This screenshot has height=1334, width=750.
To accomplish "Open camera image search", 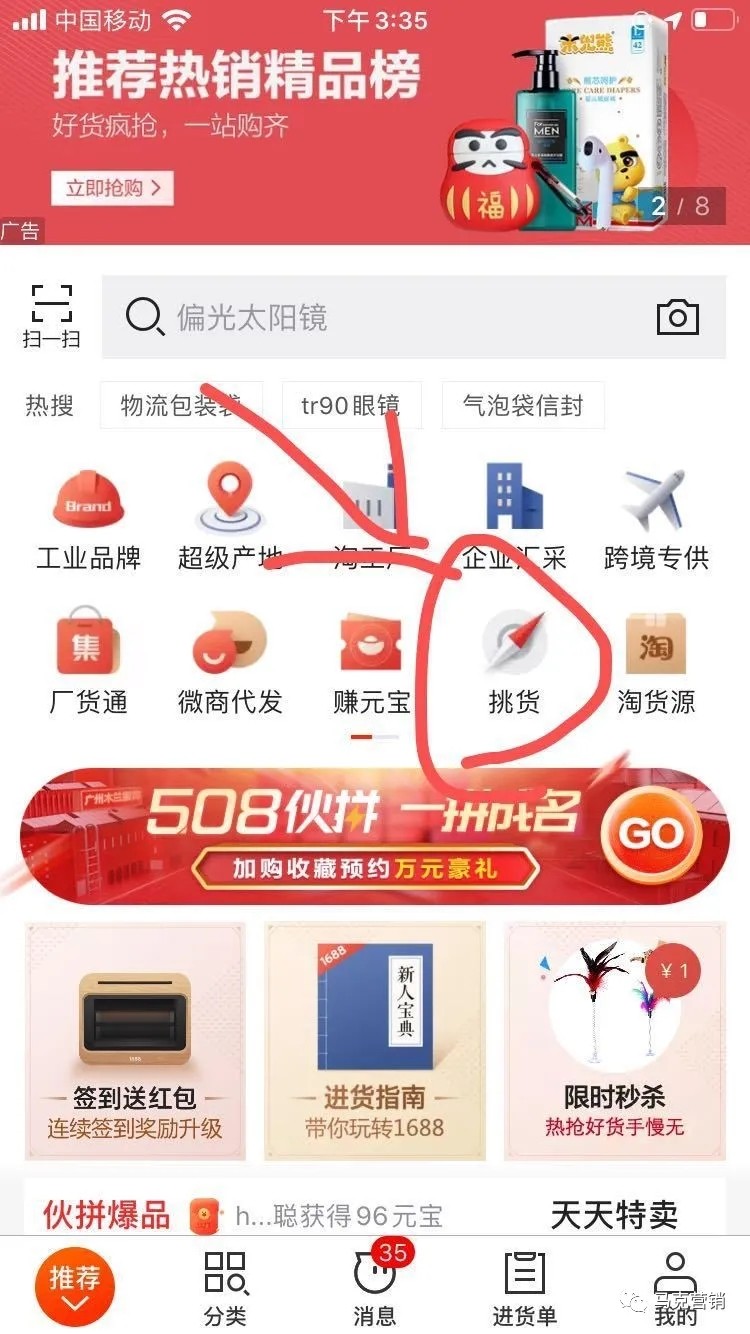I will point(677,318).
